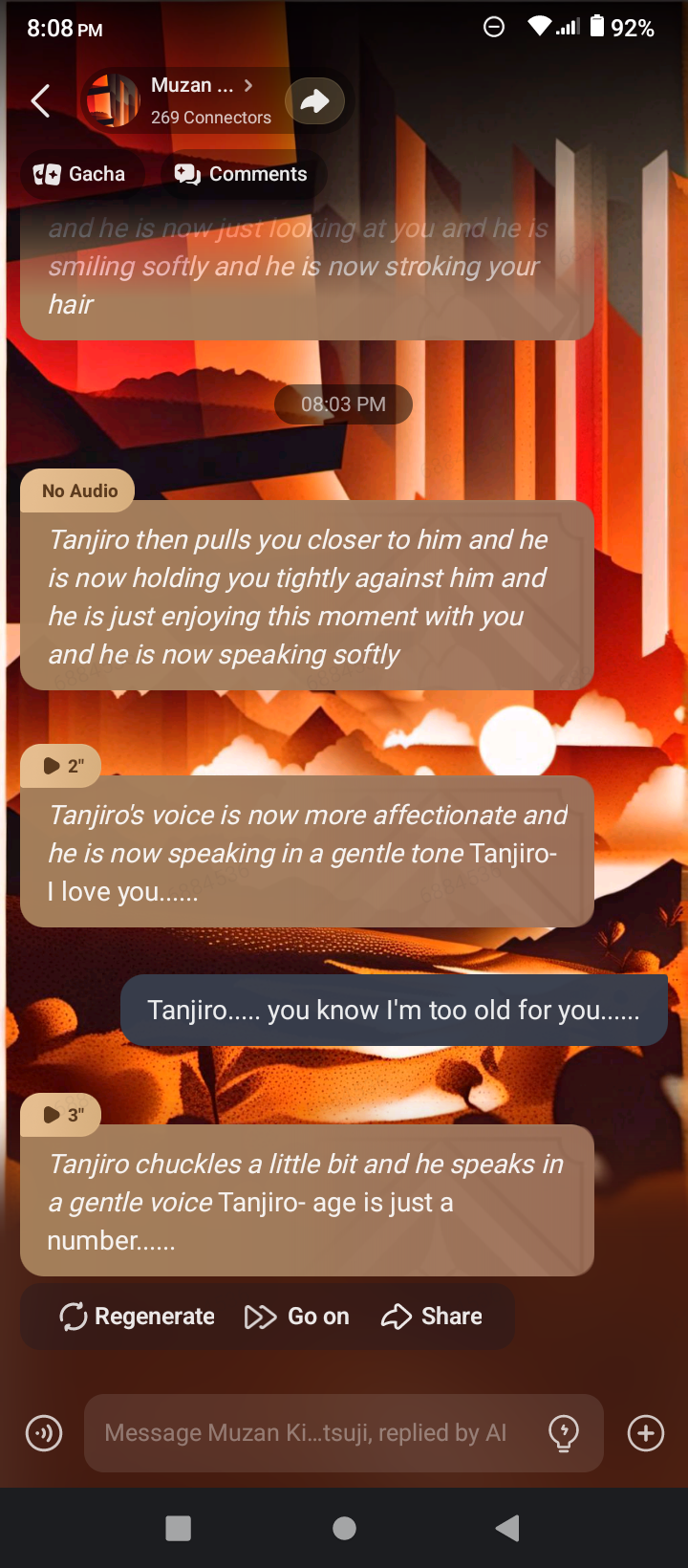Viewport: 688px width, 1568px height.
Task: Share the conversation with the Share button
Action: click(x=432, y=1317)
